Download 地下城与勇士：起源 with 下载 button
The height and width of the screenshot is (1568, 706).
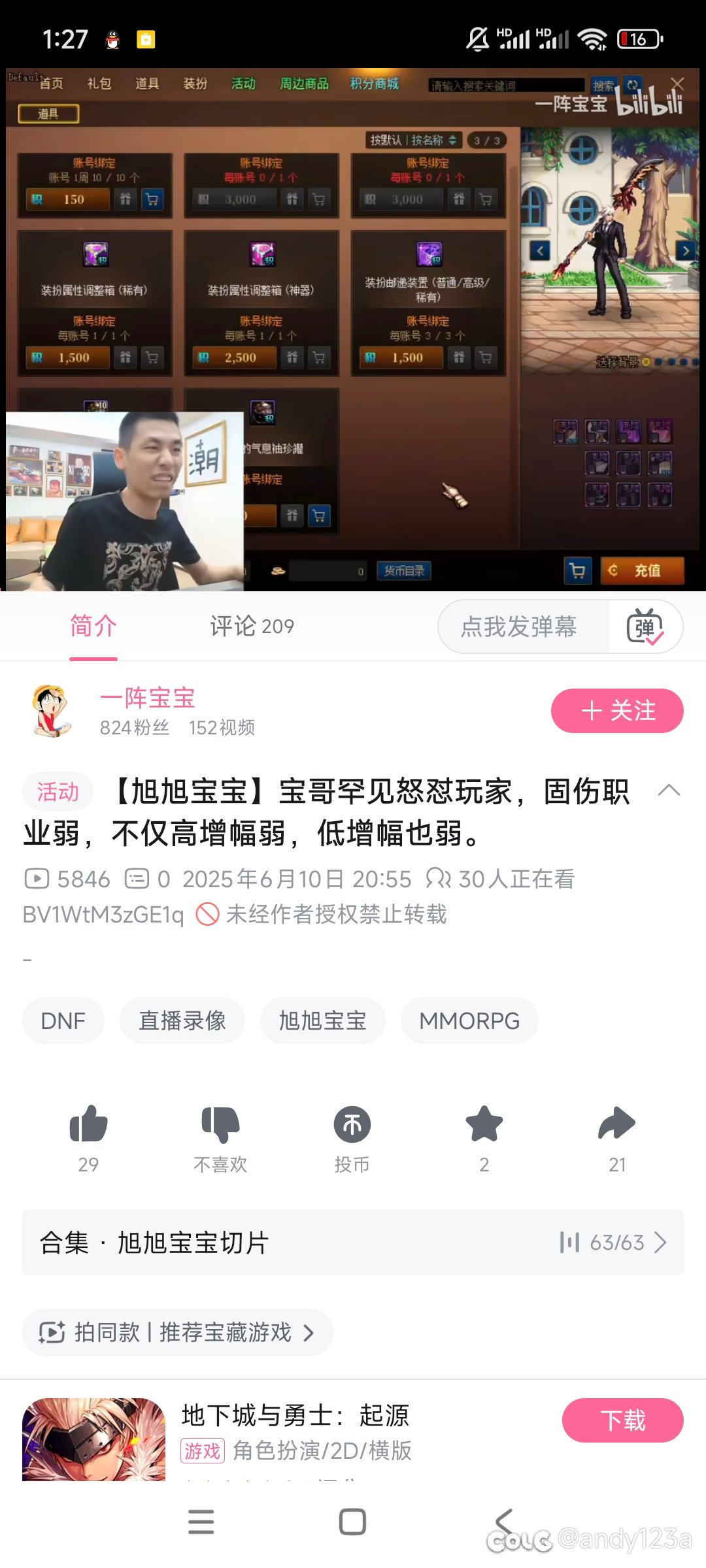click(x=623, y=1420)
